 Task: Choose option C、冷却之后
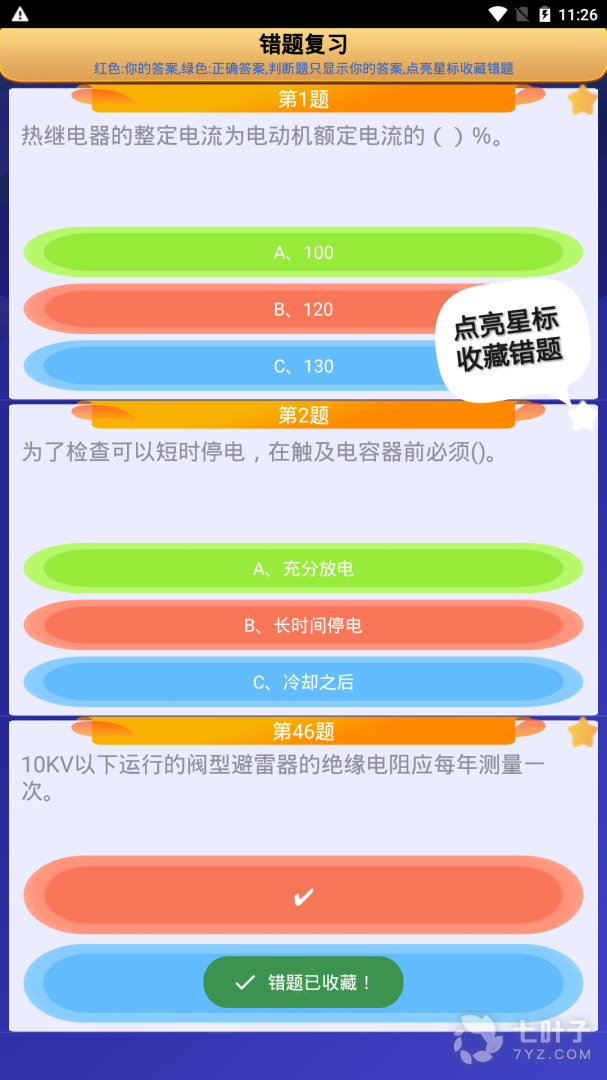point(303,683)
